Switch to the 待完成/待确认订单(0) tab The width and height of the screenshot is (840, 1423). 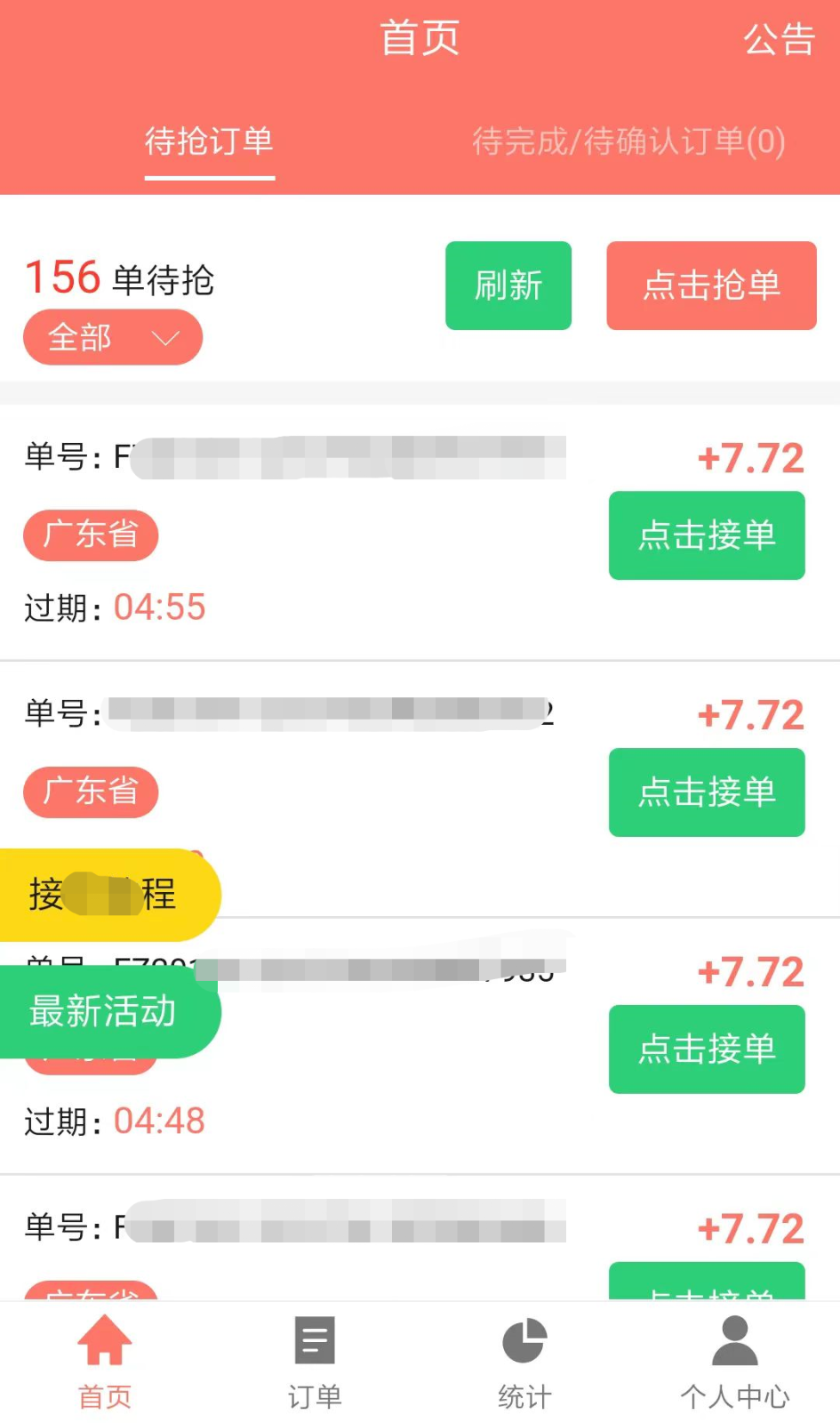[628, 142]
